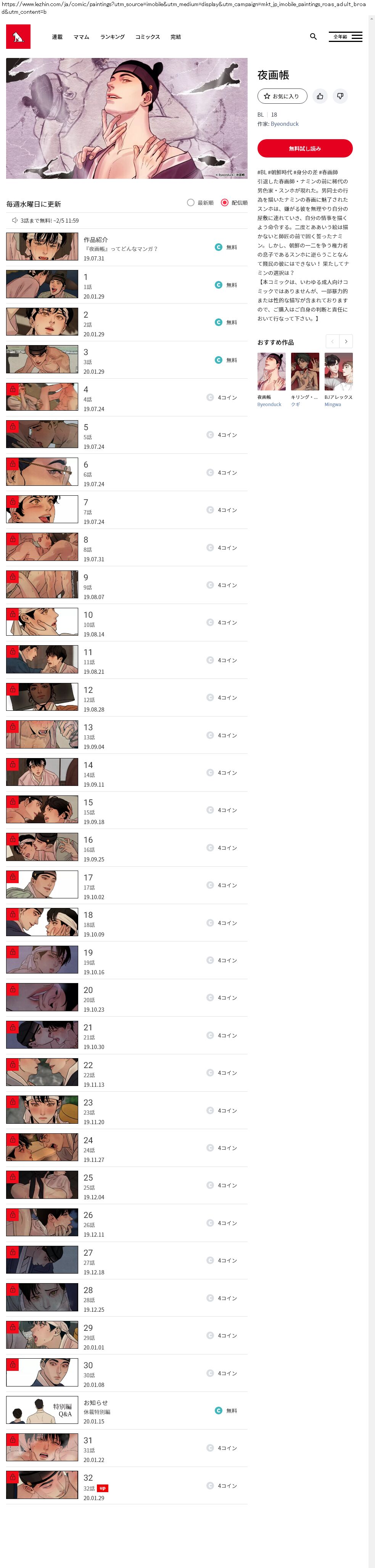Viewport: 375px width, 1568px height.
Task: Open the 全年齢 hamburger menu
Action: pos(345,37)
